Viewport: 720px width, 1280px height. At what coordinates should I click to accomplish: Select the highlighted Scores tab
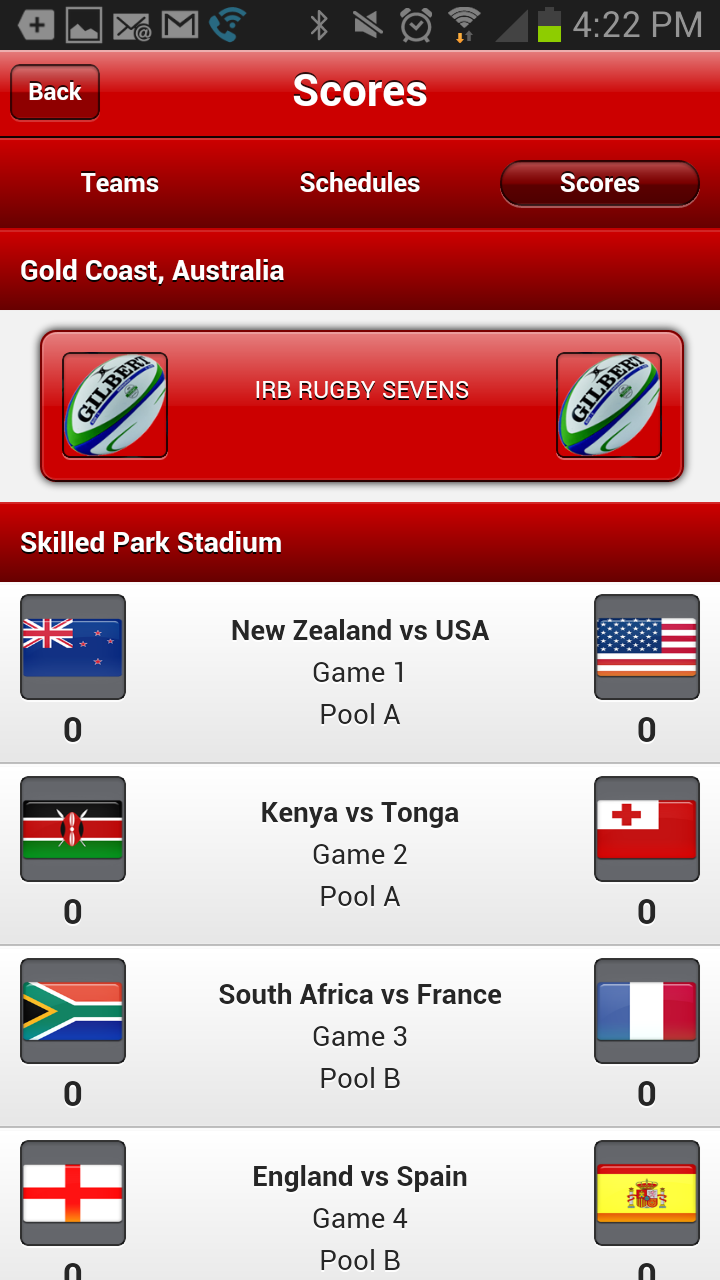tap(599, 183)
